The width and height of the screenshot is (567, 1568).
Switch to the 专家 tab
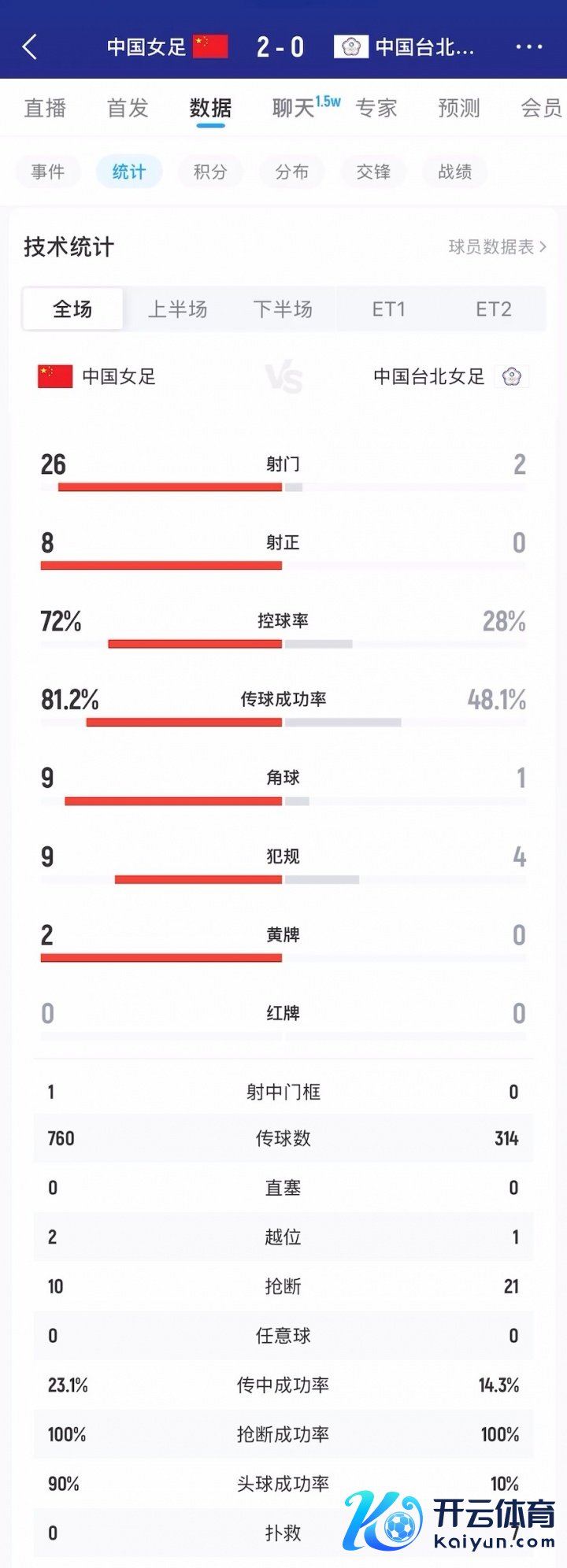pos(376,108)
